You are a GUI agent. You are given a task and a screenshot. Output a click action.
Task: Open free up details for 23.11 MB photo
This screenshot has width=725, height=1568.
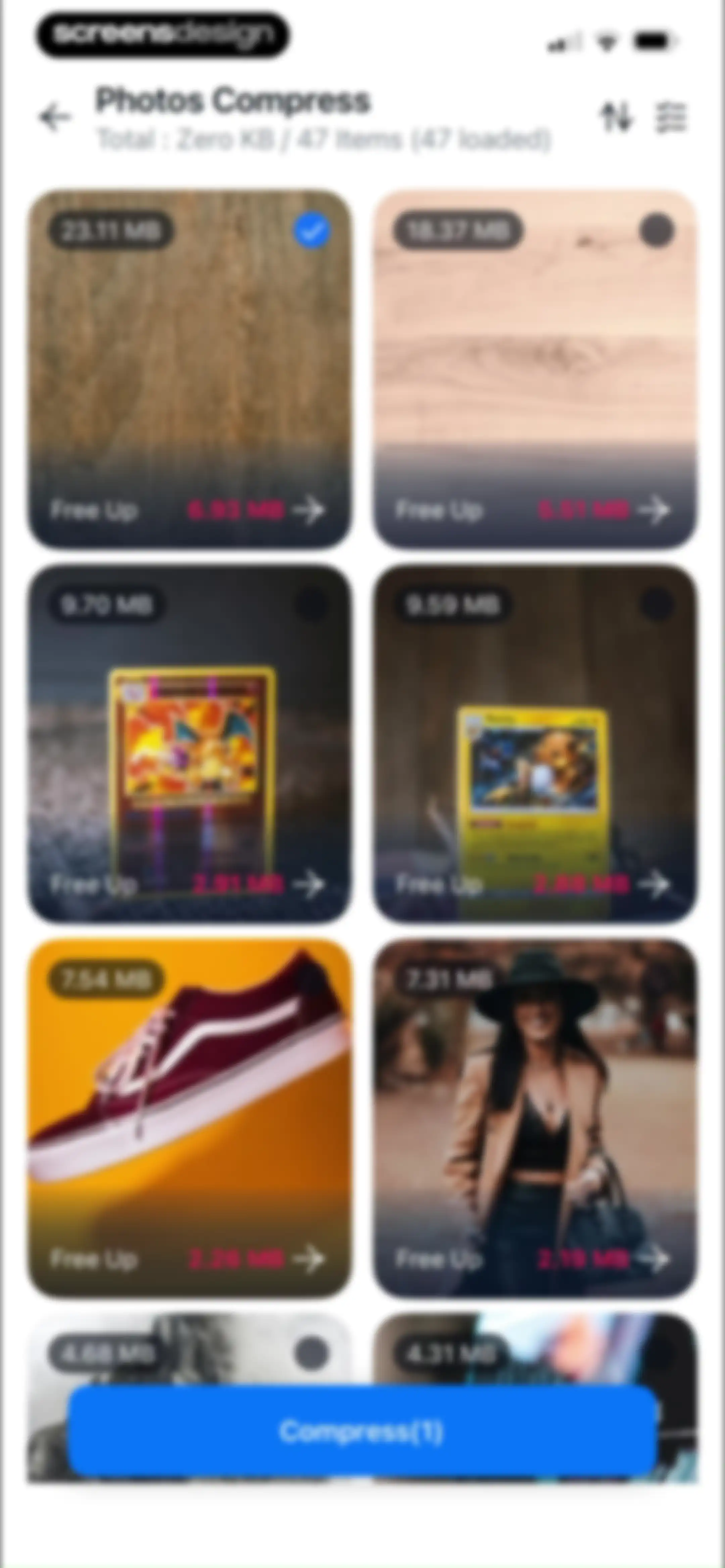309,509
